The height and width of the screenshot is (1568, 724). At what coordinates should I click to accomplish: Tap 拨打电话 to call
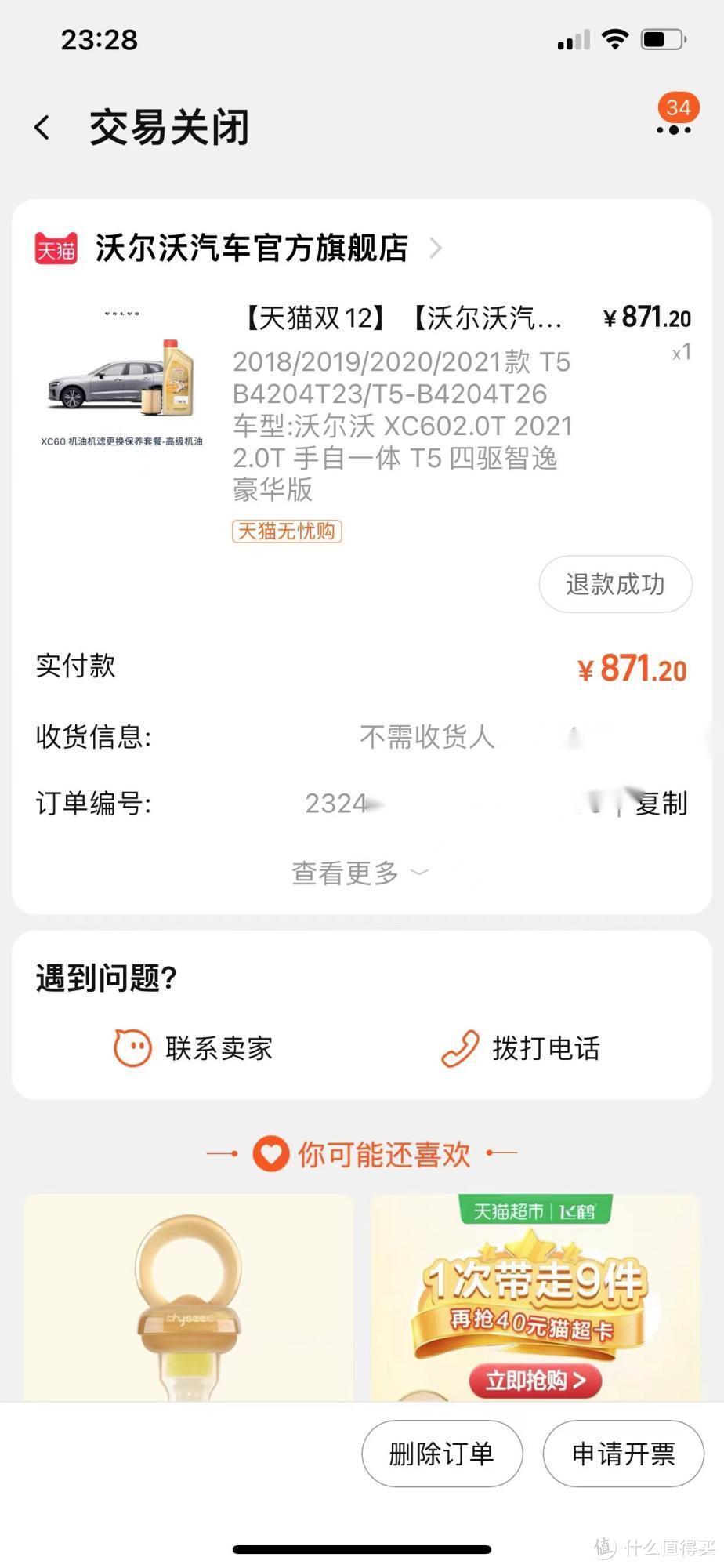pyautogui.click(x=521, y=1048)
